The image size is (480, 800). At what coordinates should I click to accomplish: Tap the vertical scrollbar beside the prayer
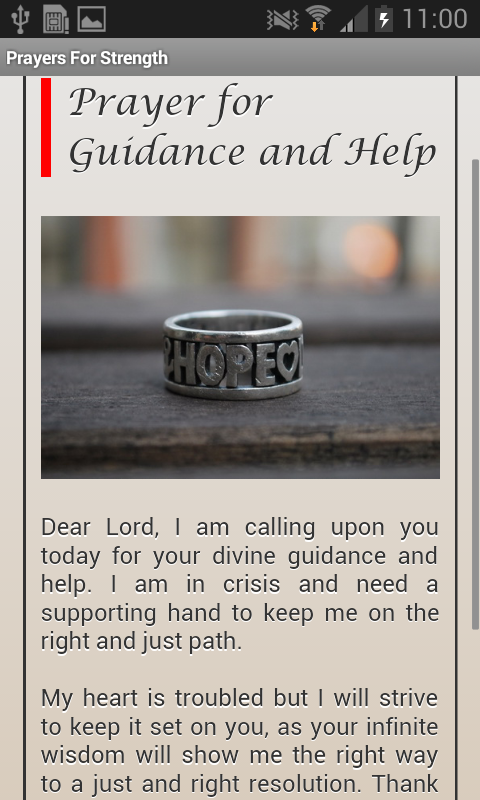click(475, 394)
